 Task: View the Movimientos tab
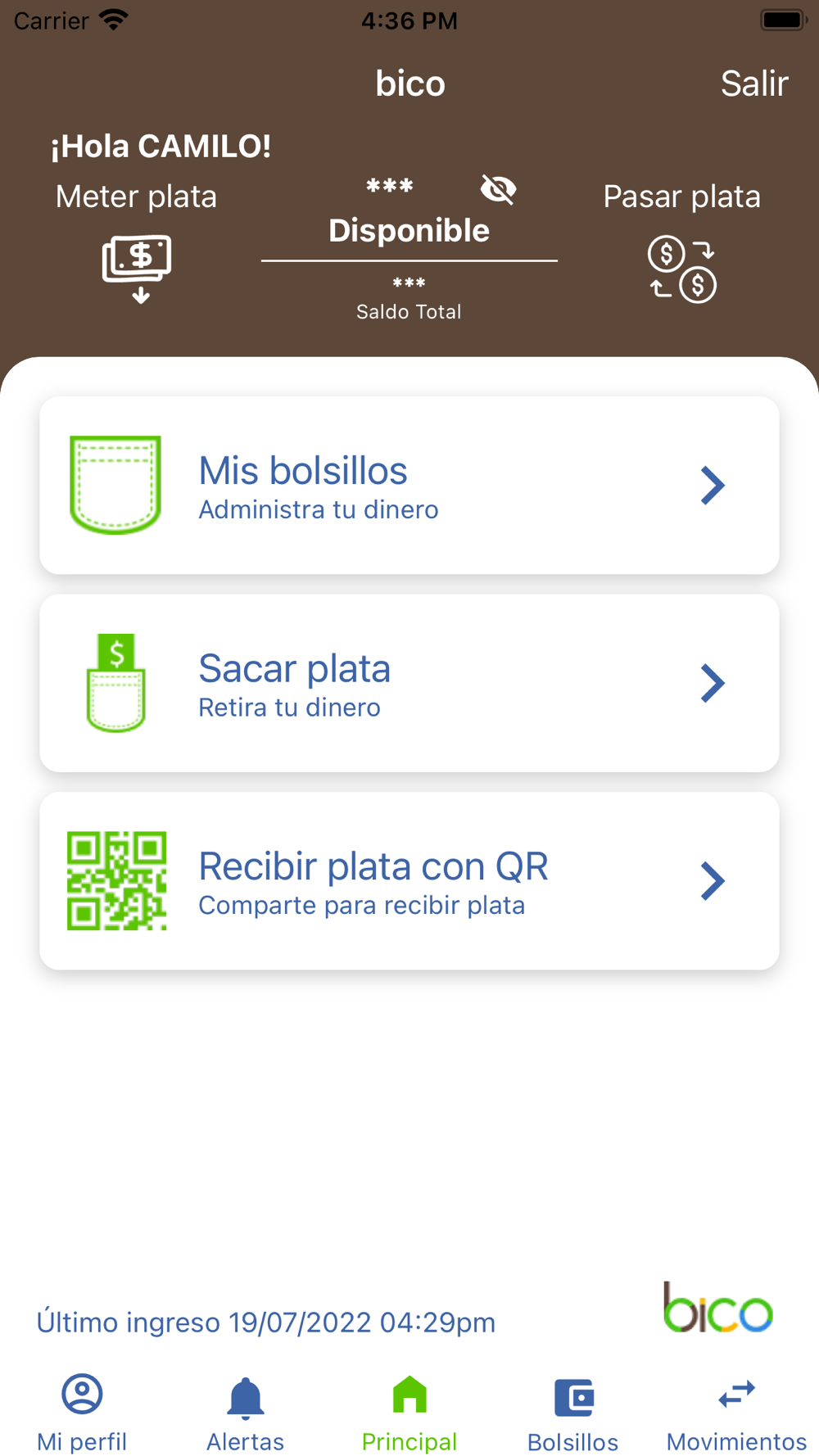tap(736, 1412)
